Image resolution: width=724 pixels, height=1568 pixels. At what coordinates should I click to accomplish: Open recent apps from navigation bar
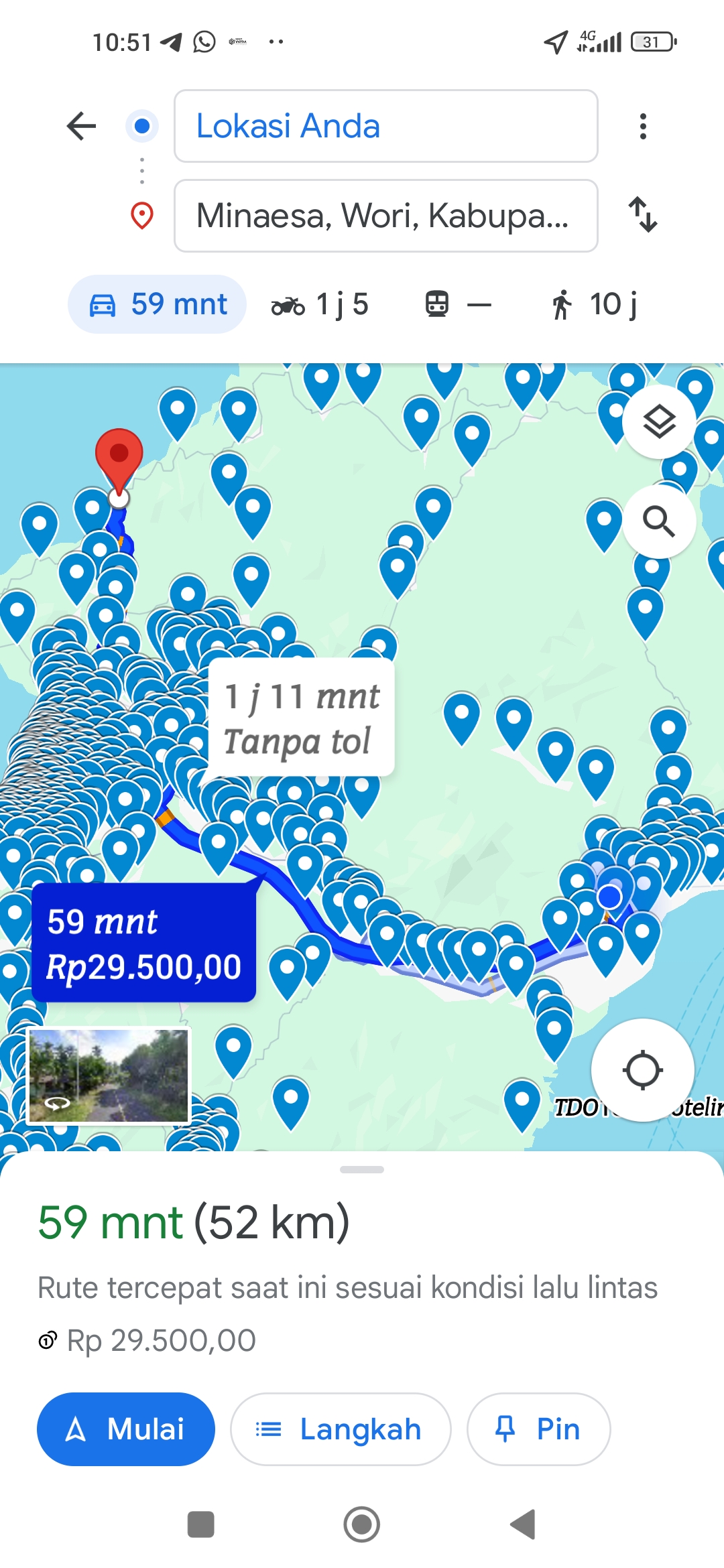coord(200,1524)
